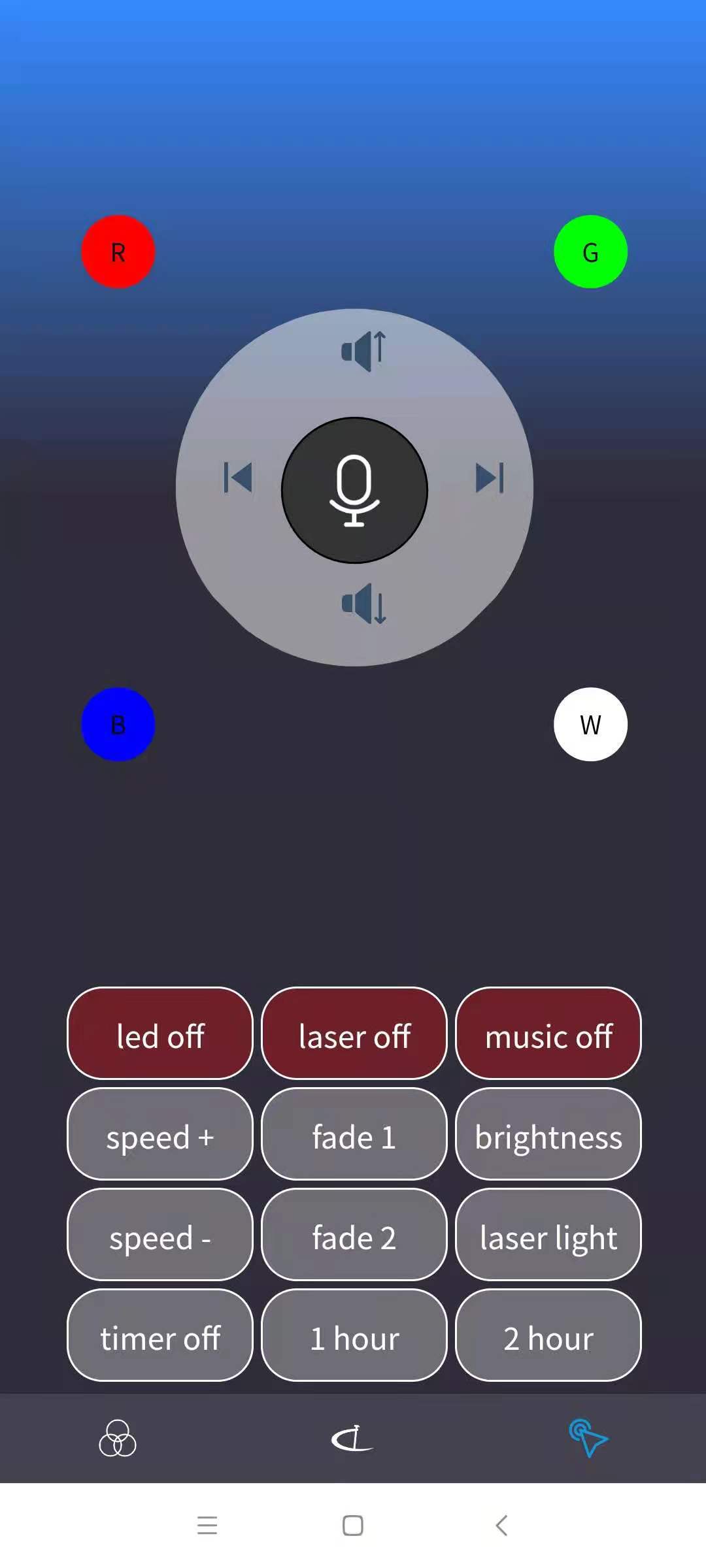
Task: Select the green G color button
Action: point(590,252)
